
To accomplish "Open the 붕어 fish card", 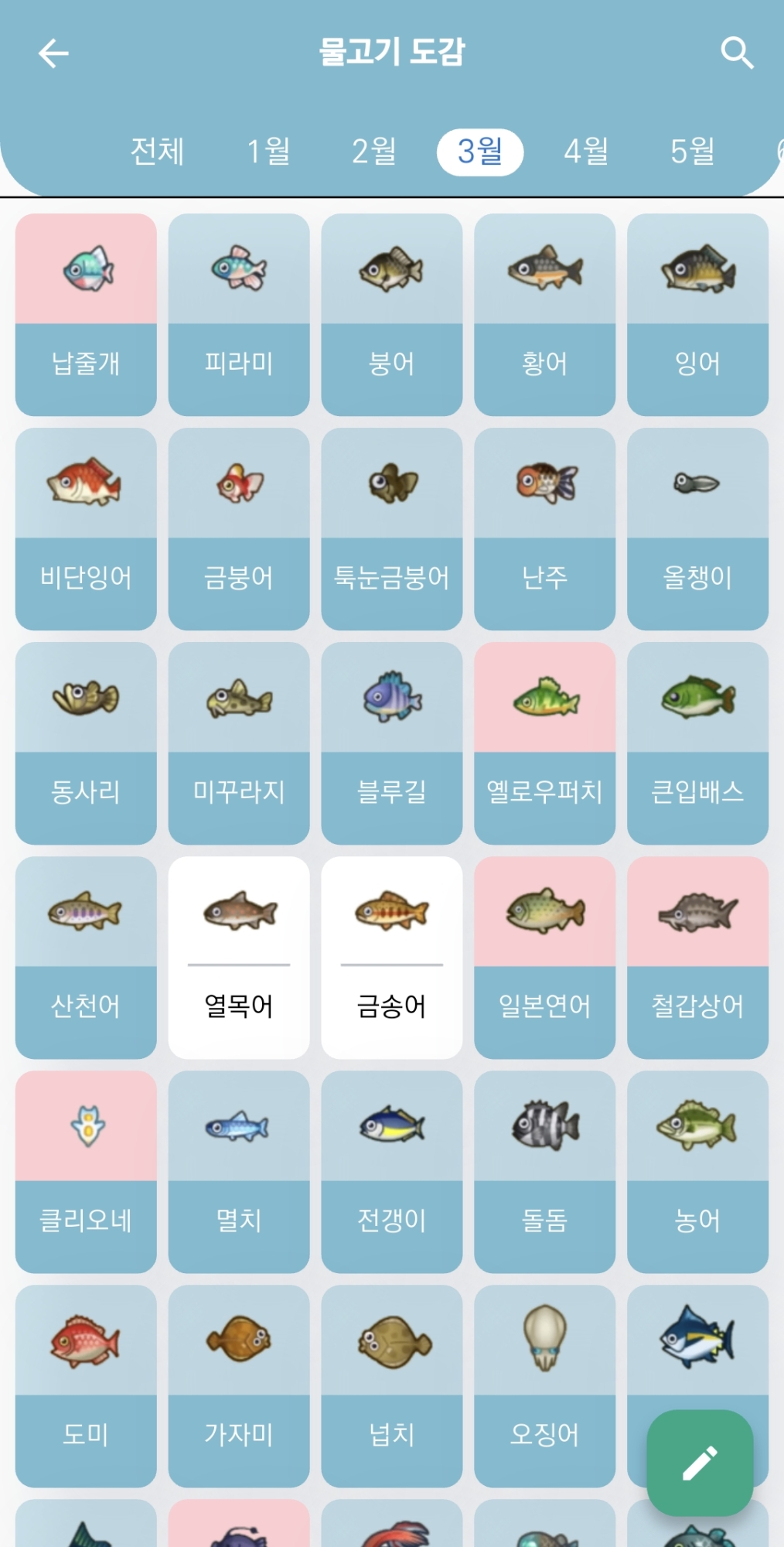I will (x=392, y=315).
